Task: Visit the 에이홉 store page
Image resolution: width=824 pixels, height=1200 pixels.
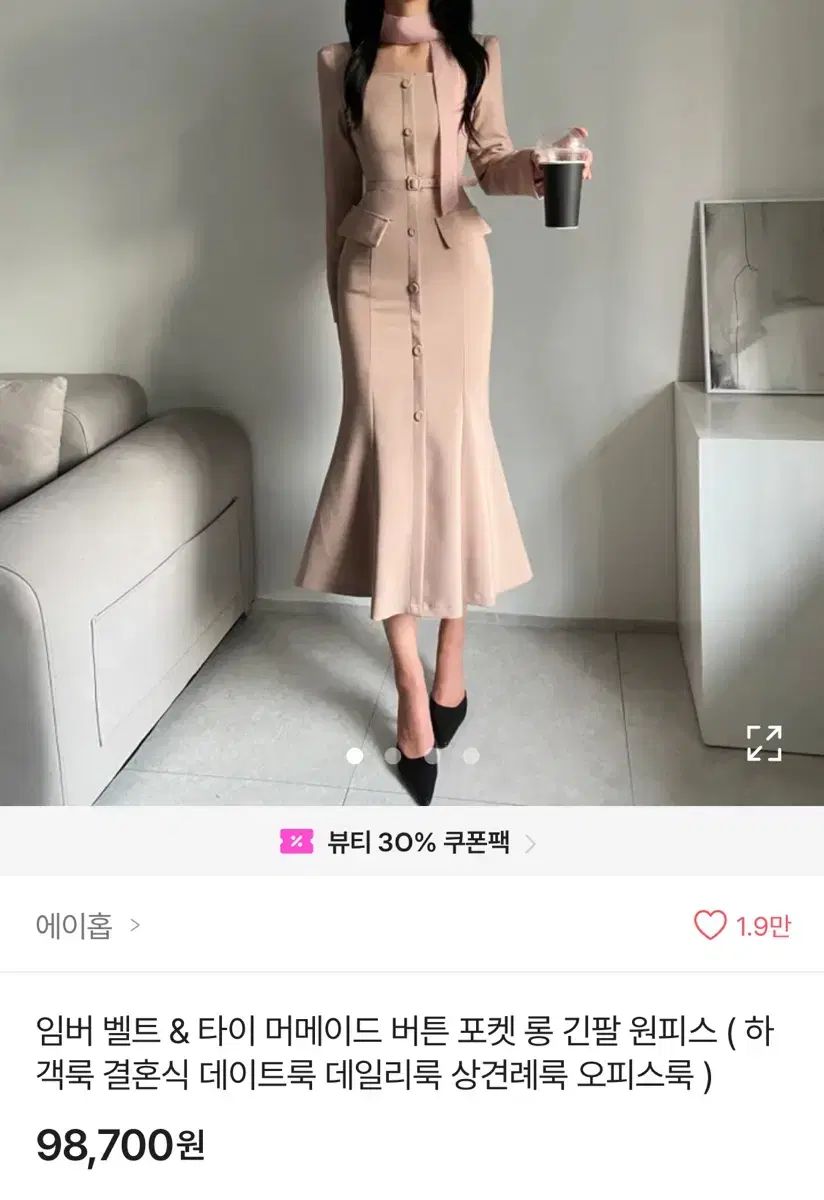Action: coord(88,925)
